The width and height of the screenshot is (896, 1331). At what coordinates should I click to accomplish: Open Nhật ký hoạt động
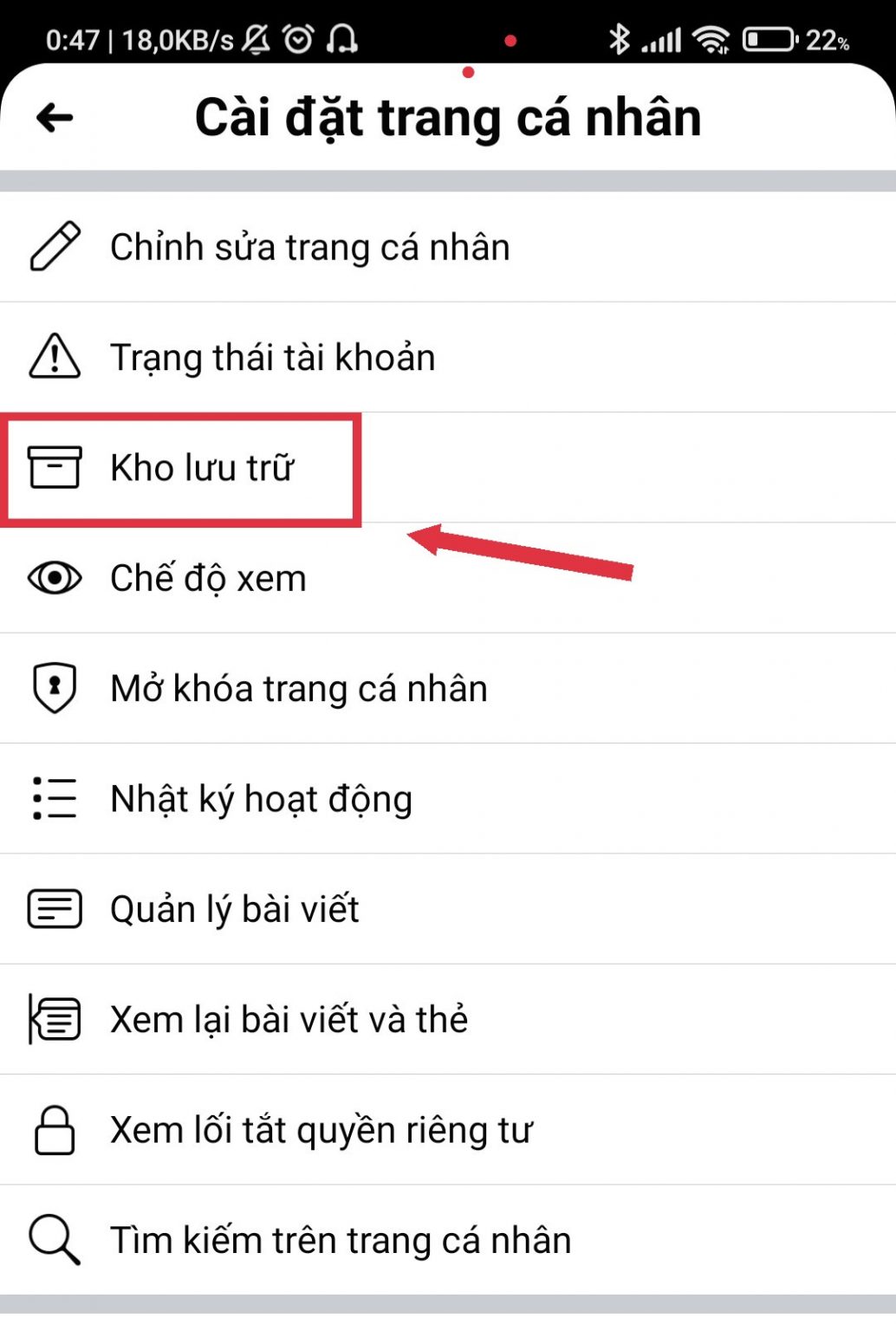[261, 799]
